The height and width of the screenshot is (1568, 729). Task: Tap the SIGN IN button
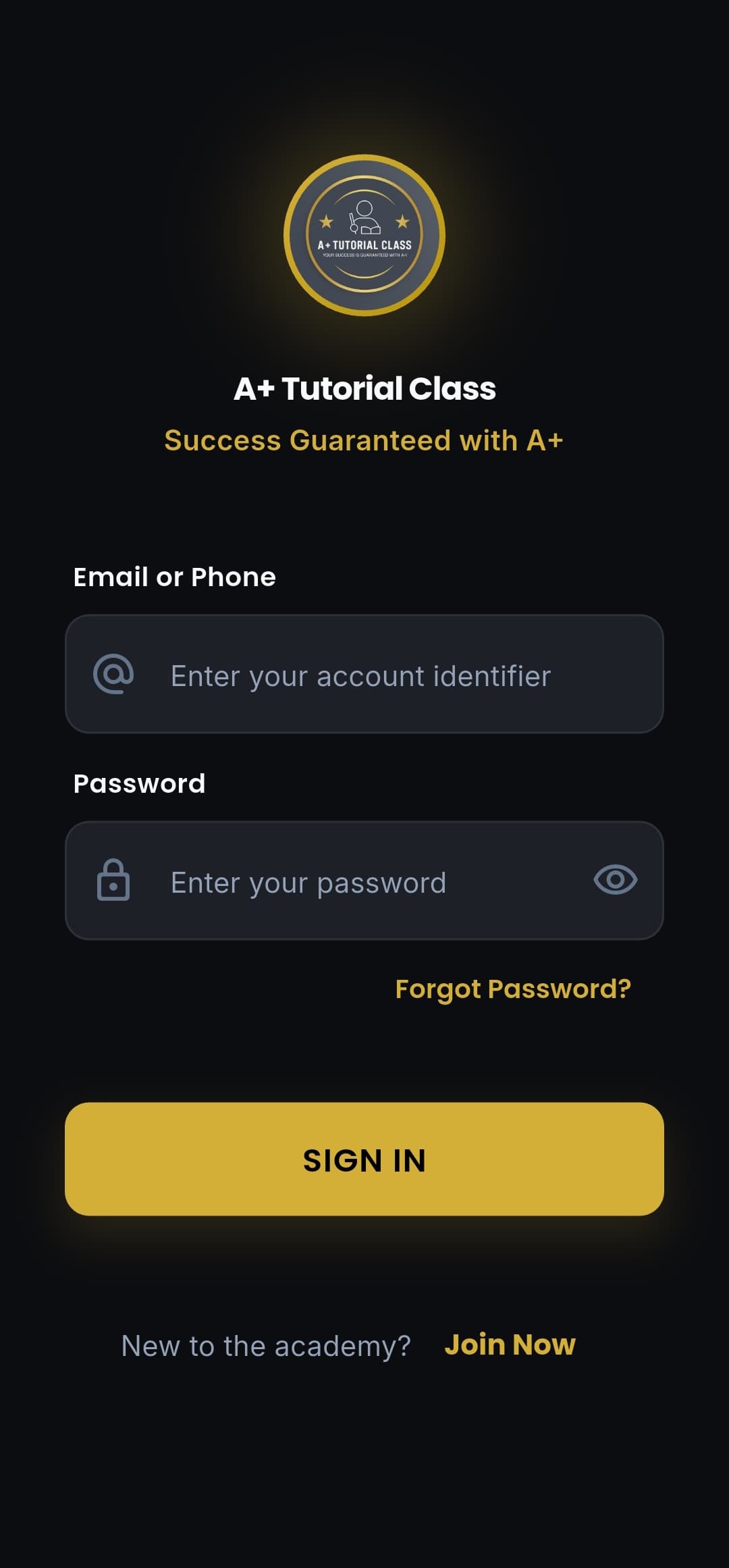coord(364,1159)
